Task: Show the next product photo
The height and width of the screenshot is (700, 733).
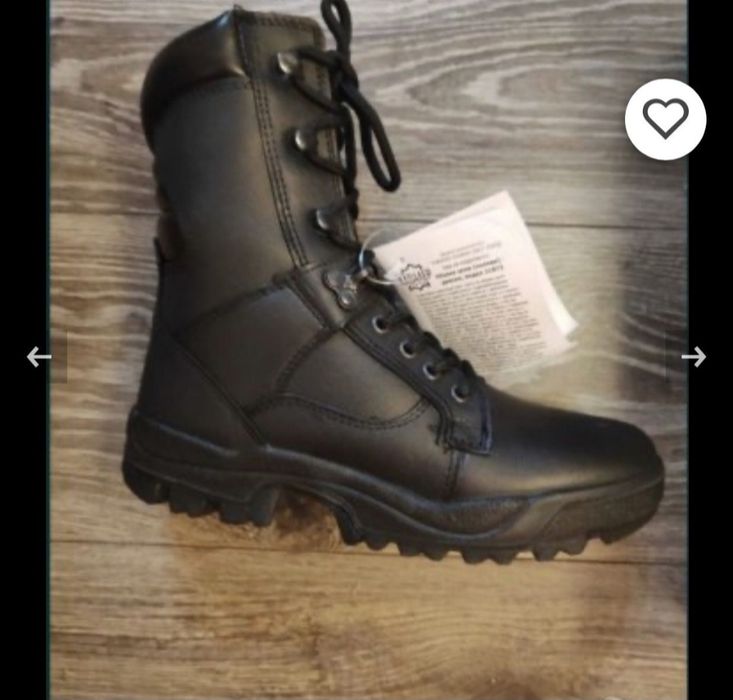Action: point(693,357)
